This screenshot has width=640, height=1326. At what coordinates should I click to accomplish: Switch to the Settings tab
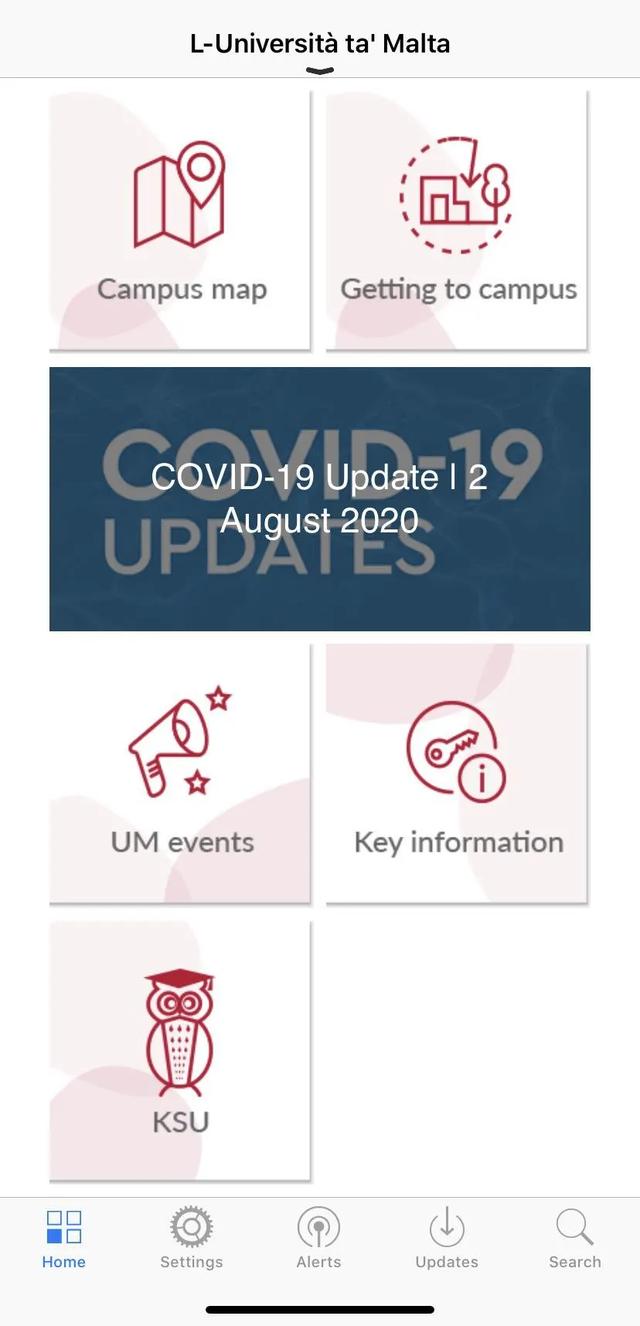(x=191, y=1240)
